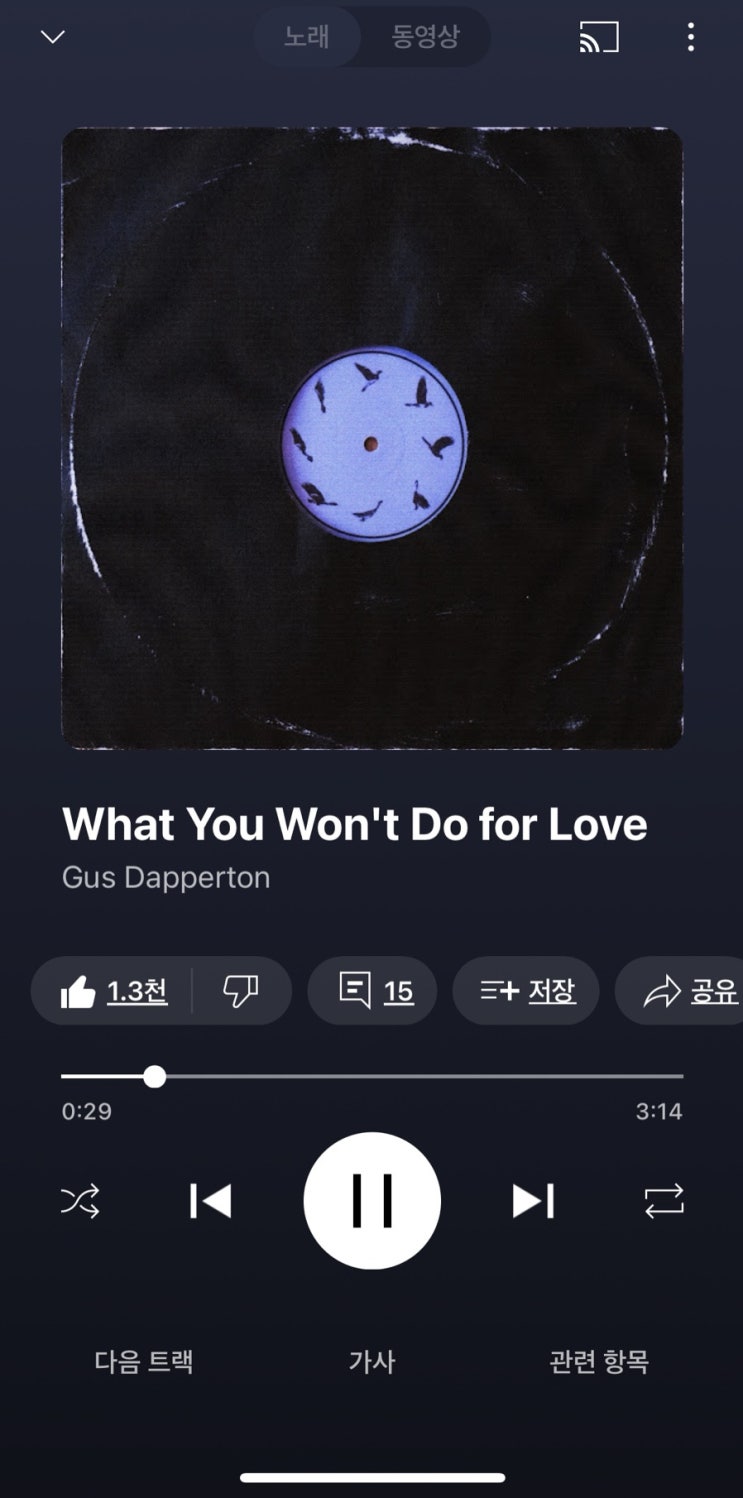Screen dimensions: 743x1498
Task: Pause the current song
Action: 372,1200
